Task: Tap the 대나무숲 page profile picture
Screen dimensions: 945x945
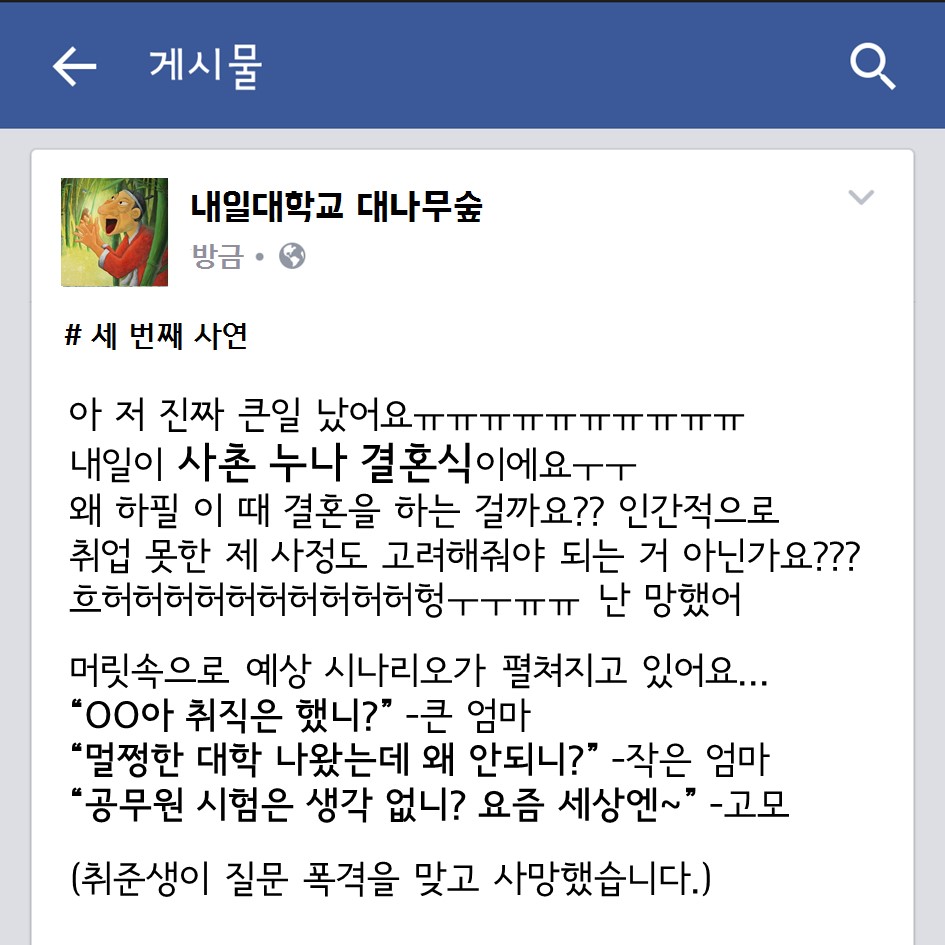Action: tap(114, 232)
